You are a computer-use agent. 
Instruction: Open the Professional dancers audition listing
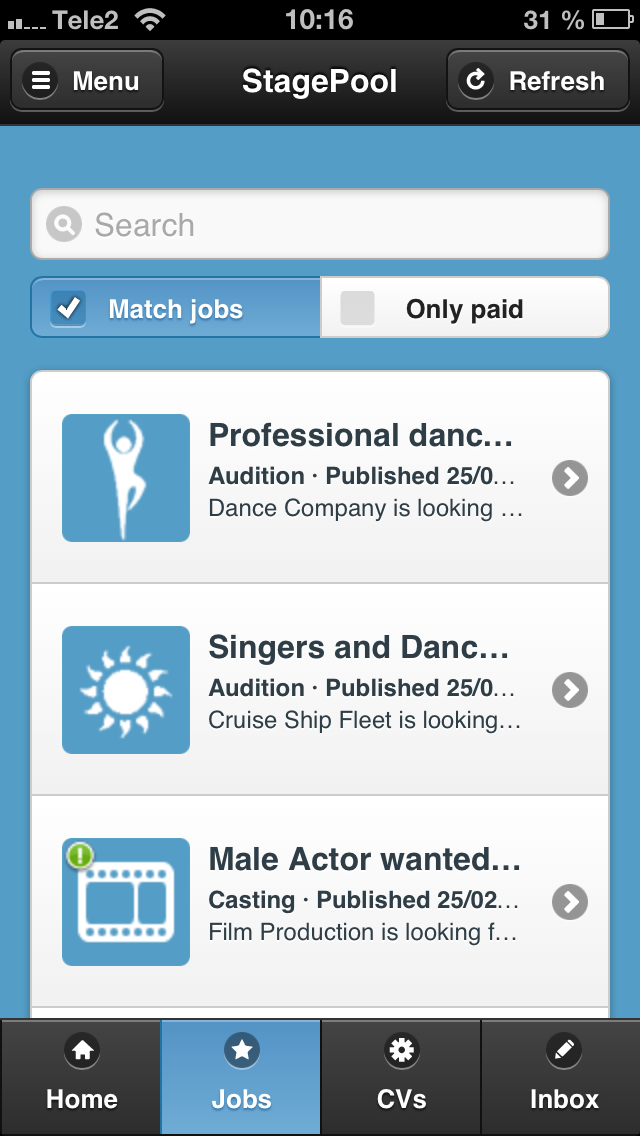320,478
